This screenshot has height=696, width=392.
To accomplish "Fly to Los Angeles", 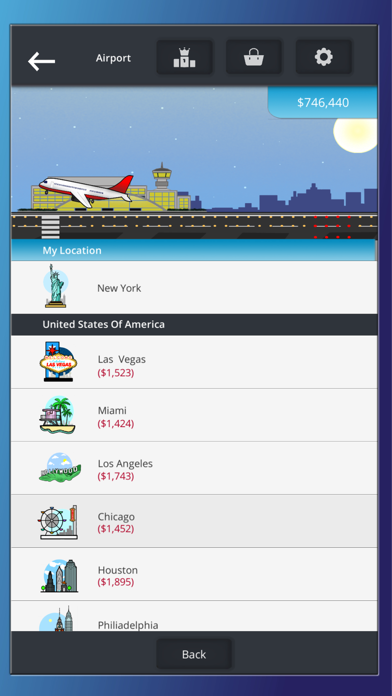I will (x=194, y=468).
